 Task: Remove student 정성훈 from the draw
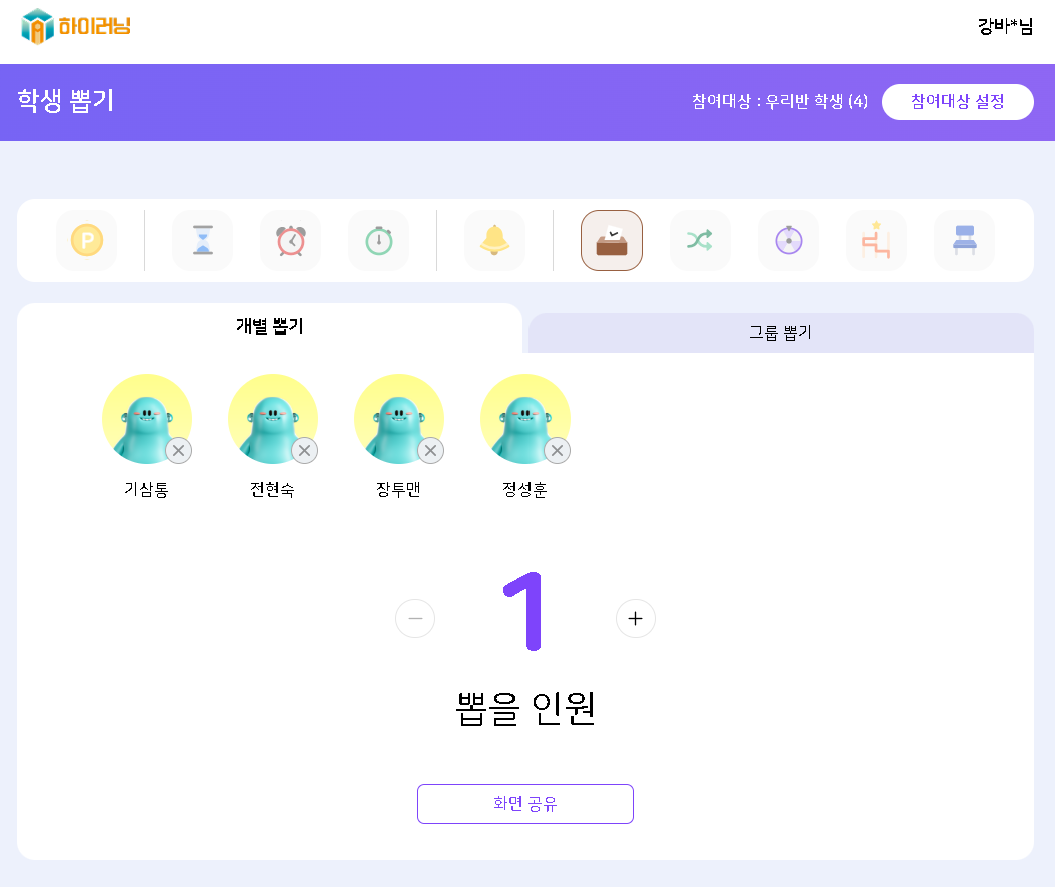[x=557, y=451]
